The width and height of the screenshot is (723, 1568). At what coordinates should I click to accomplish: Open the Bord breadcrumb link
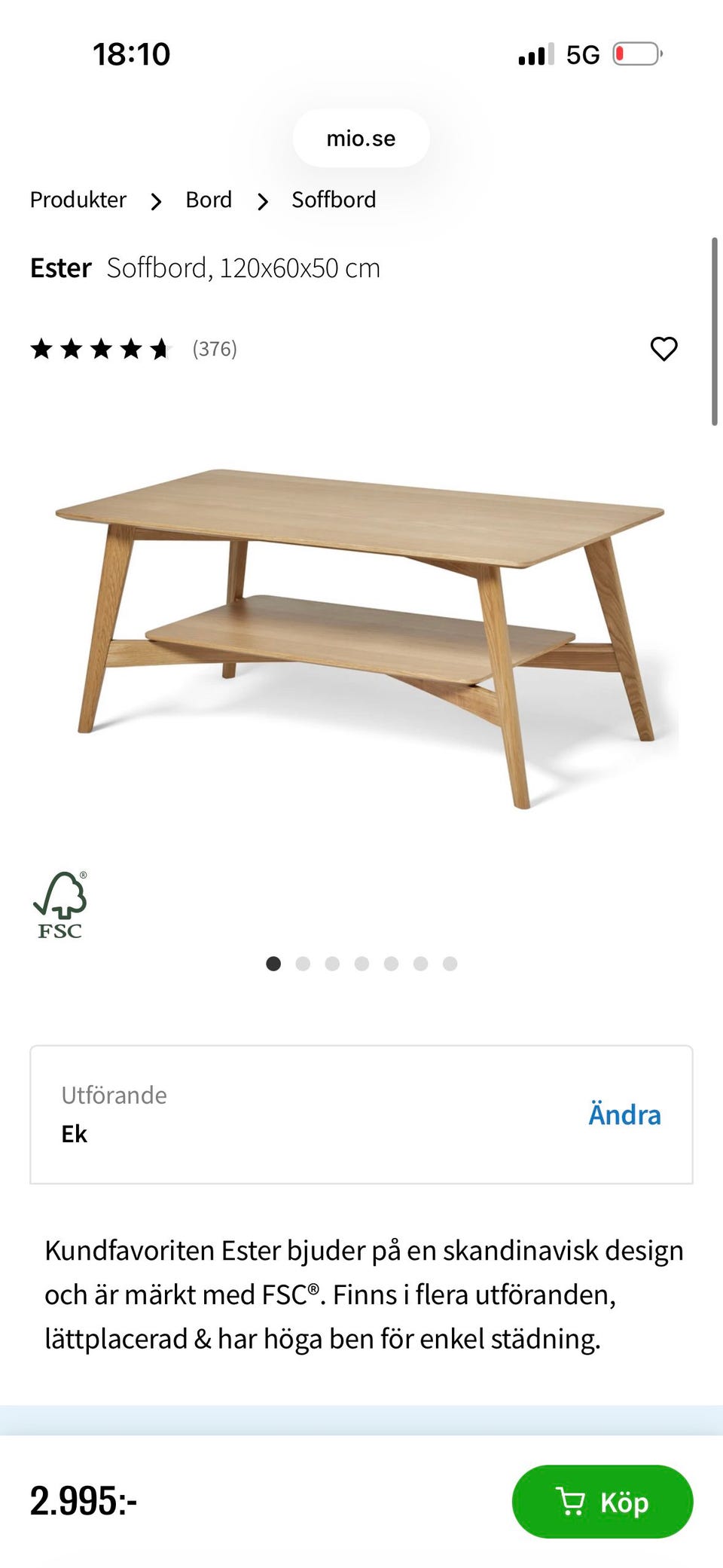click(x=209, y=200)
